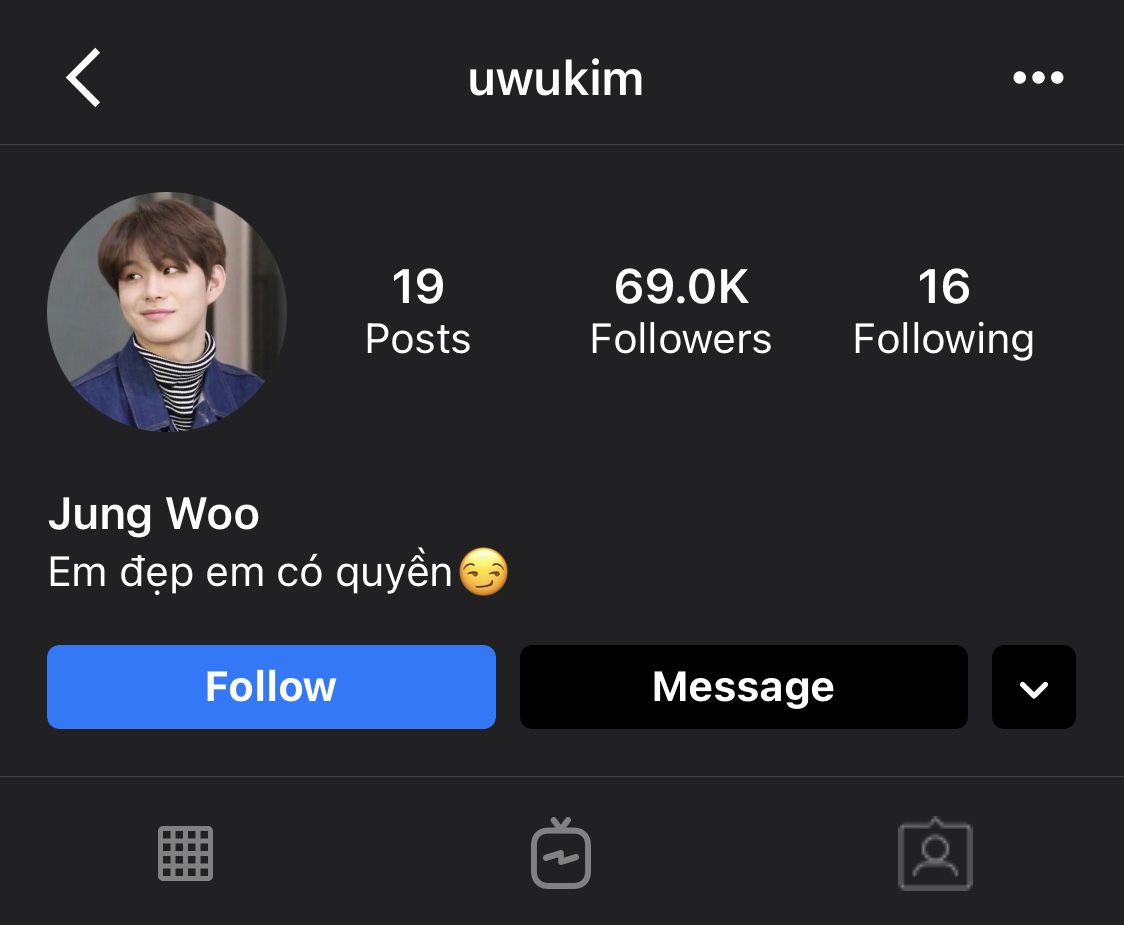
Task: View the 16 Following list
Action: coord(943,311)
